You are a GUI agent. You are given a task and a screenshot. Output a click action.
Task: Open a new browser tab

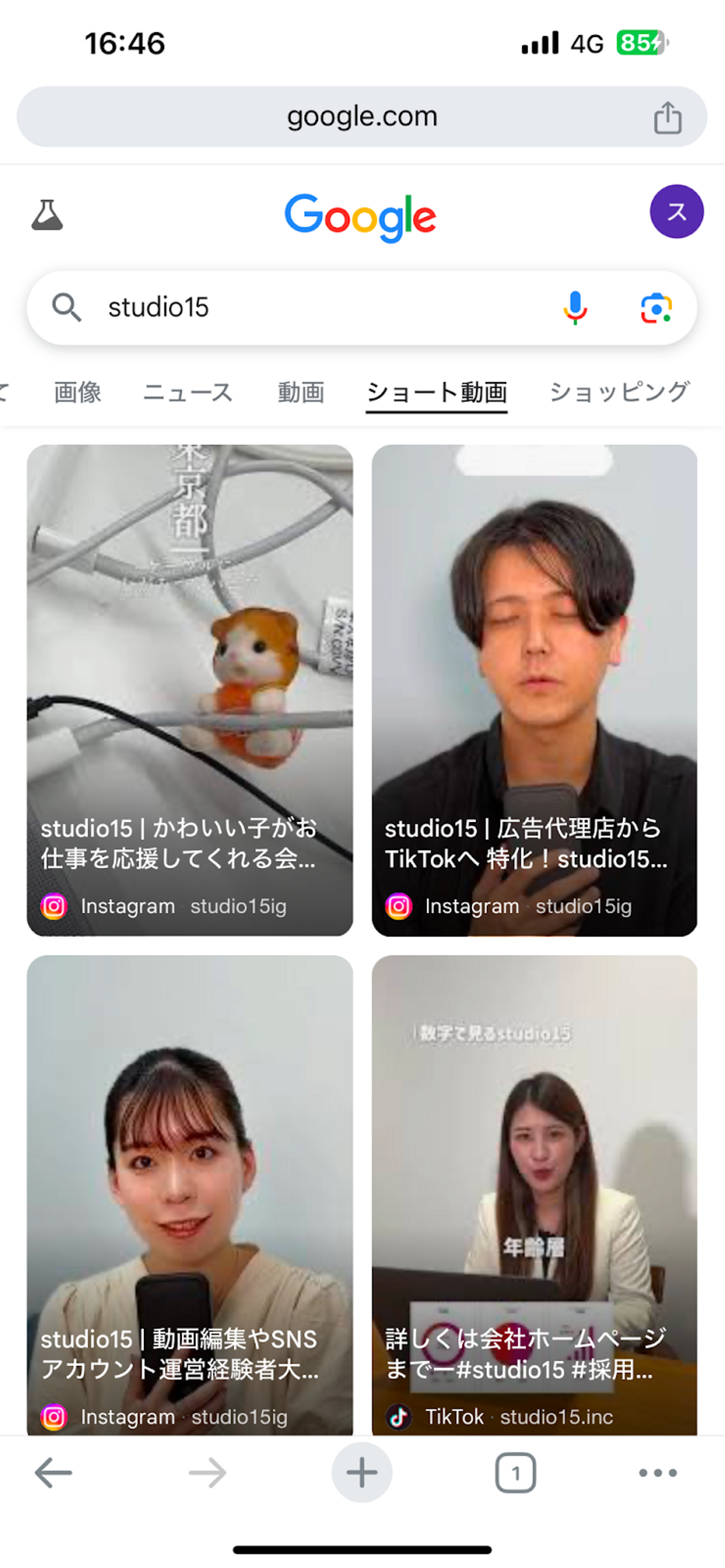pyautogui.click(x=361, y=1473)
